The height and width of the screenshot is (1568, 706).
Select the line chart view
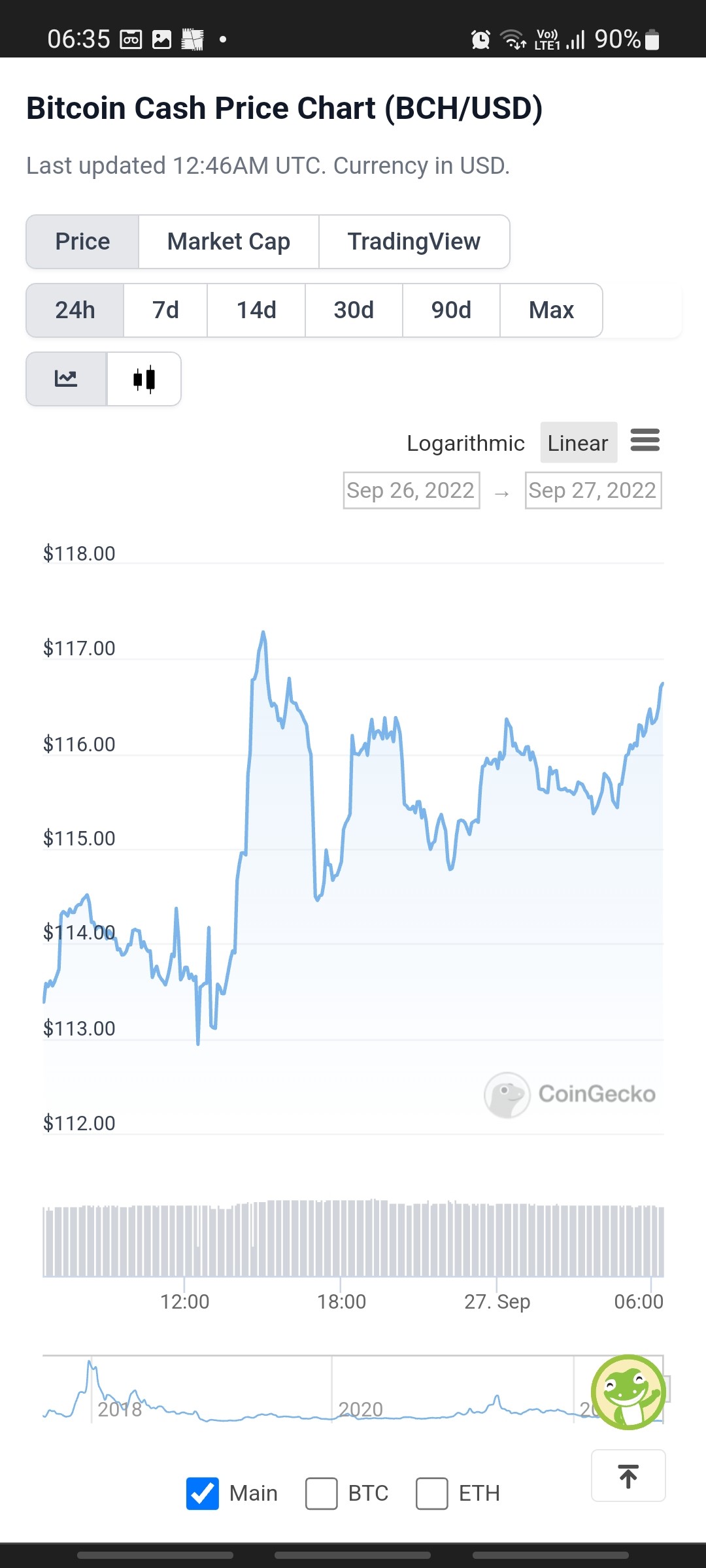pos(66,379)
